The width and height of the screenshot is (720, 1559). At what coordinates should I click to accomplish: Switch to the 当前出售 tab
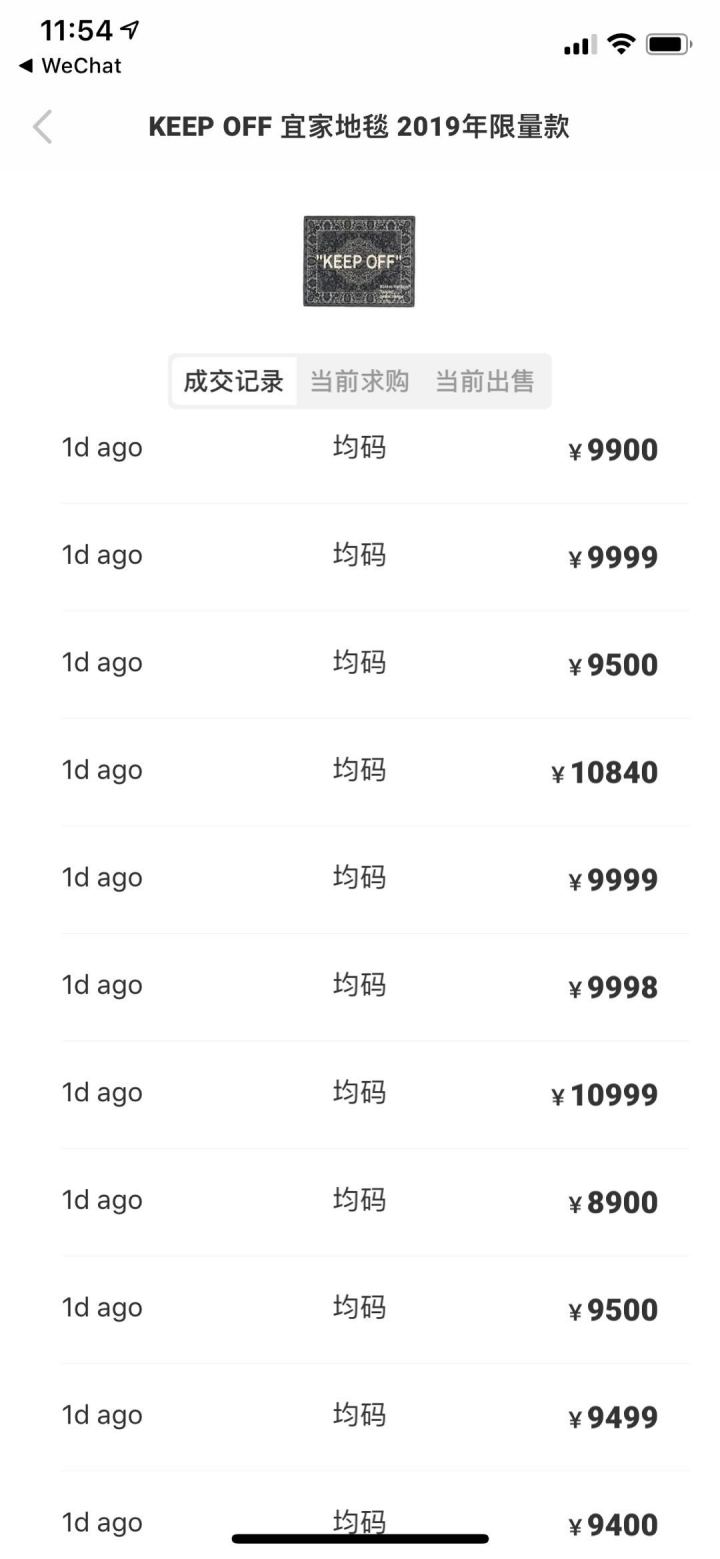(485, 381)
